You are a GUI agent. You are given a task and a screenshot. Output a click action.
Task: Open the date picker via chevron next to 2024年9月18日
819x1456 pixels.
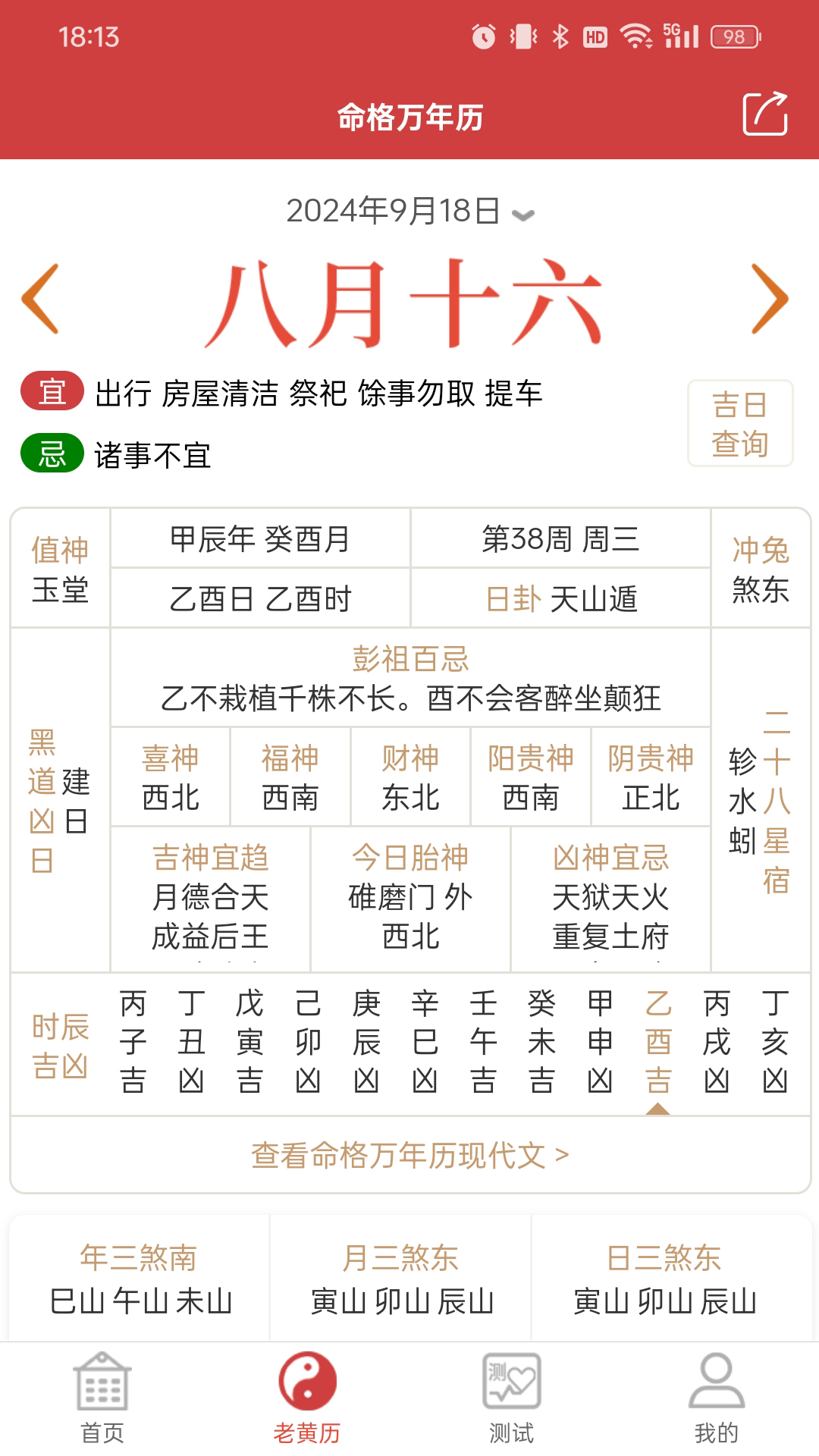tap(522, 214)
